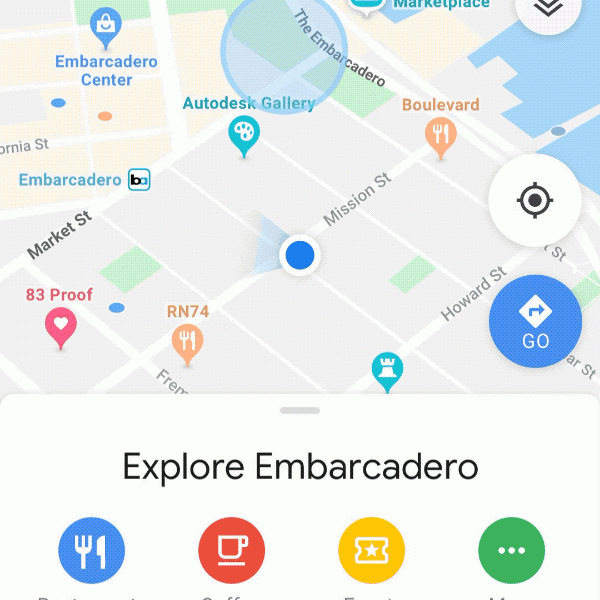
Task: Center map on my location
Action: pos(535,201)
